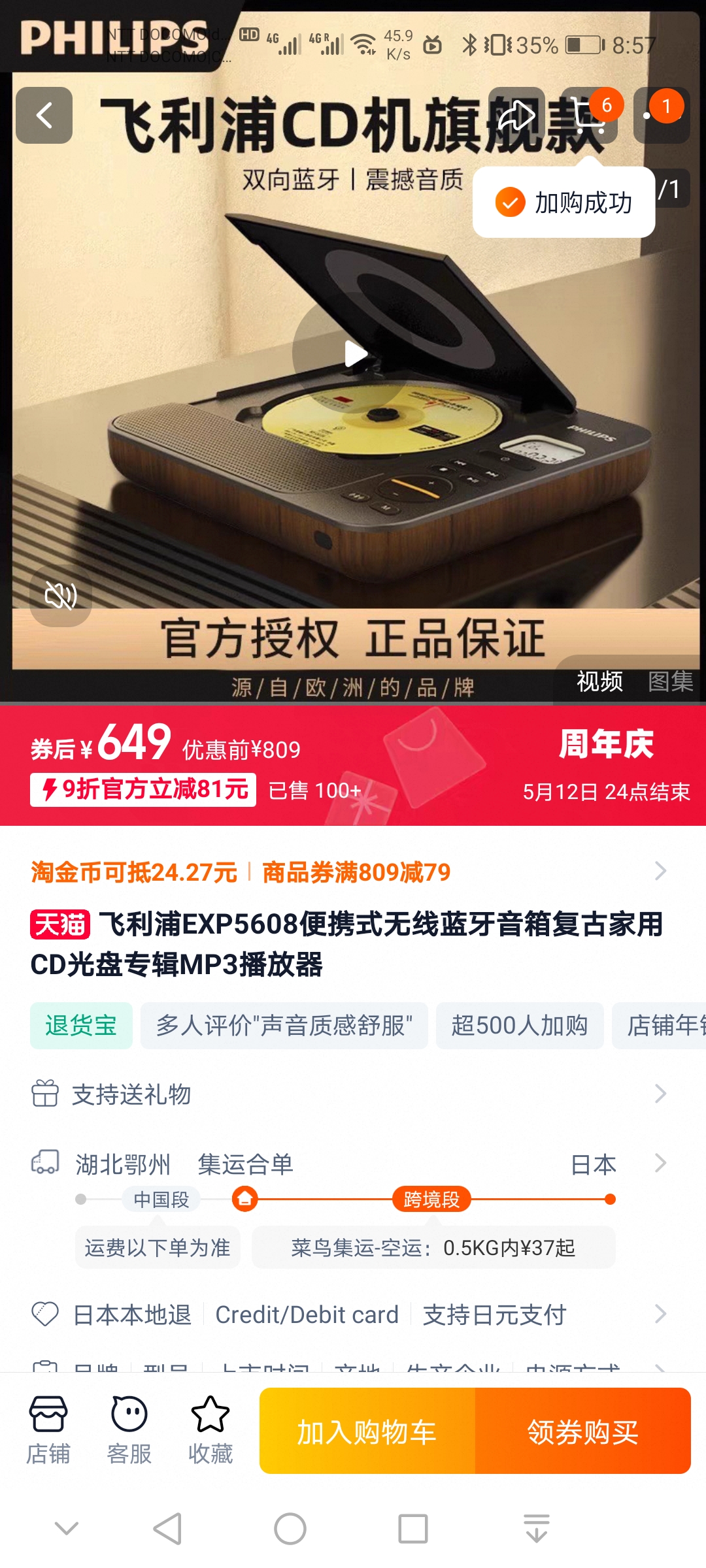The image size is (706, 1568).
Task: Unmute the product video sound
Action: (x=61, y=596)
